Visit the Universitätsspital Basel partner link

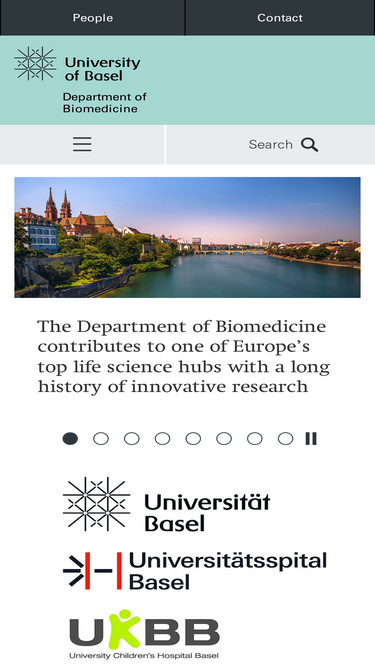coord(195,570)
